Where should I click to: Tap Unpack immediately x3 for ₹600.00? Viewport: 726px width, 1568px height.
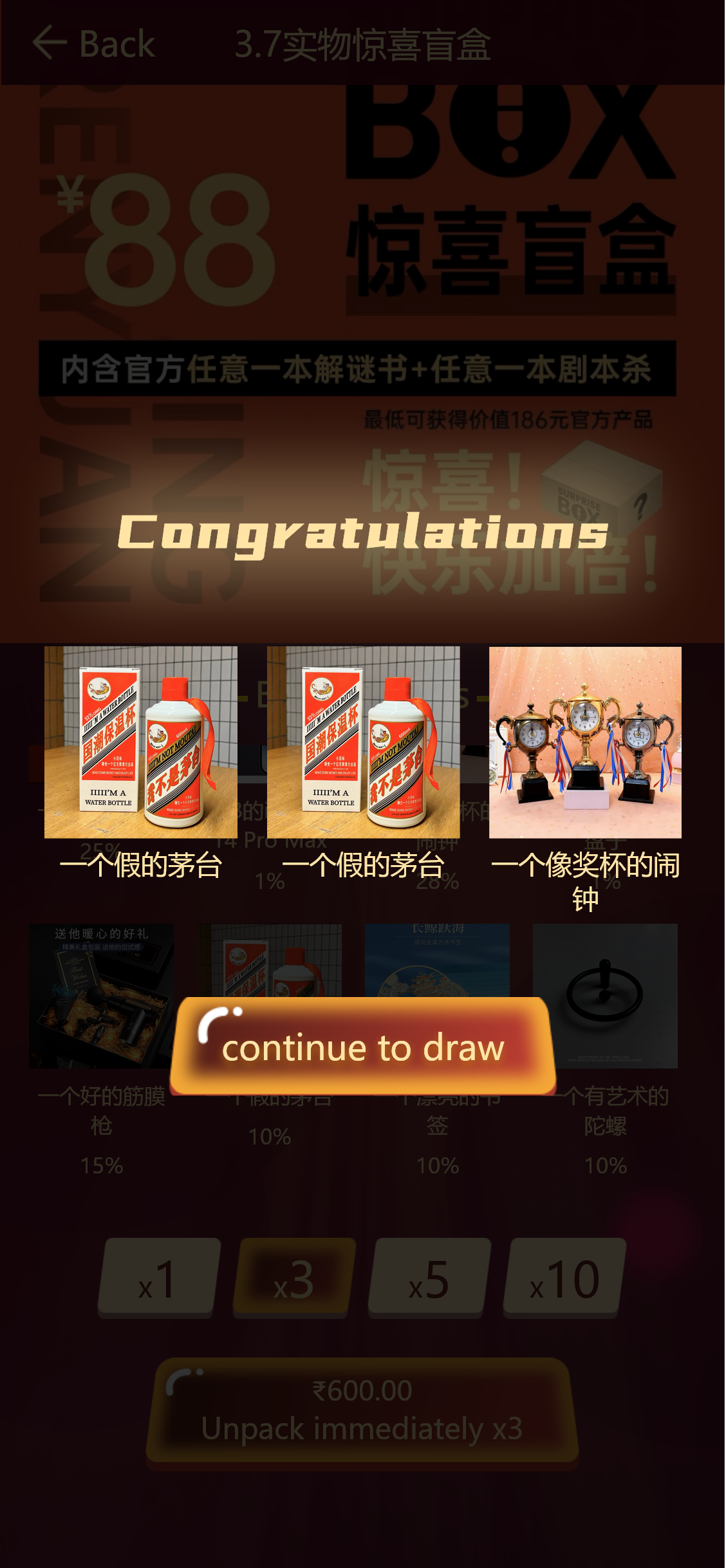tap(362, 1410)
